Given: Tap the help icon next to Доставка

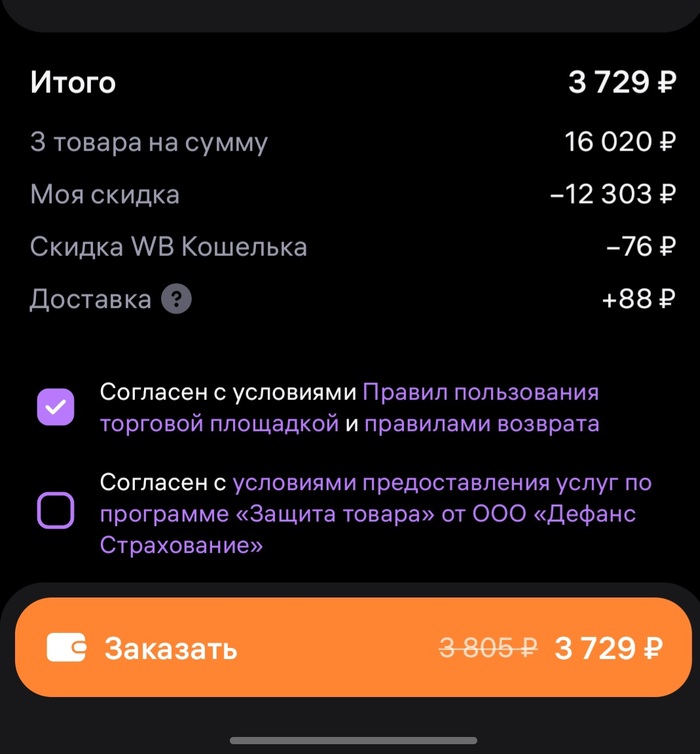Looking at the screenshot, I should pyautogui.click(x=177, y=299).
